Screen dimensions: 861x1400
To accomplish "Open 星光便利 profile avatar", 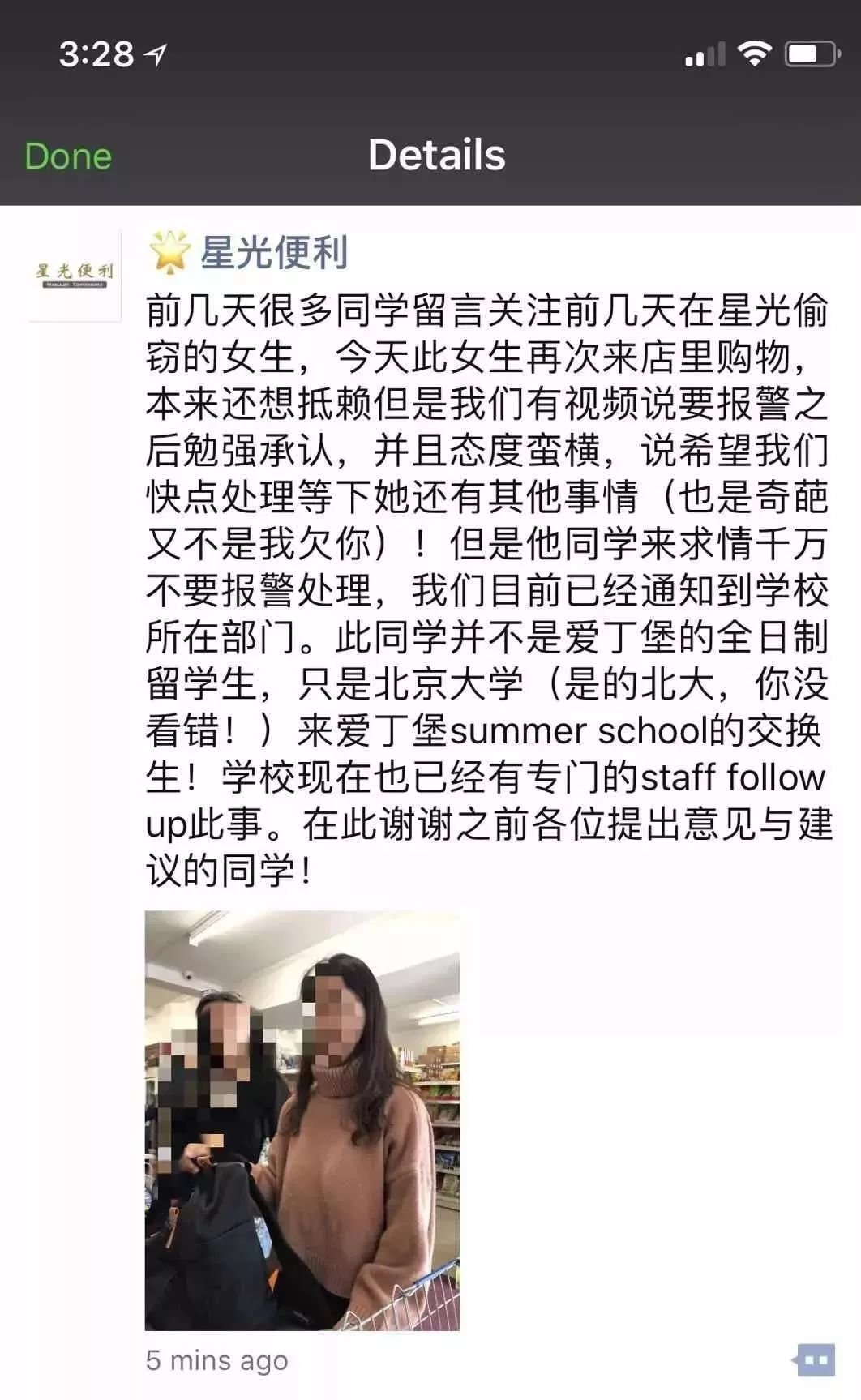I will coord(75,276).
